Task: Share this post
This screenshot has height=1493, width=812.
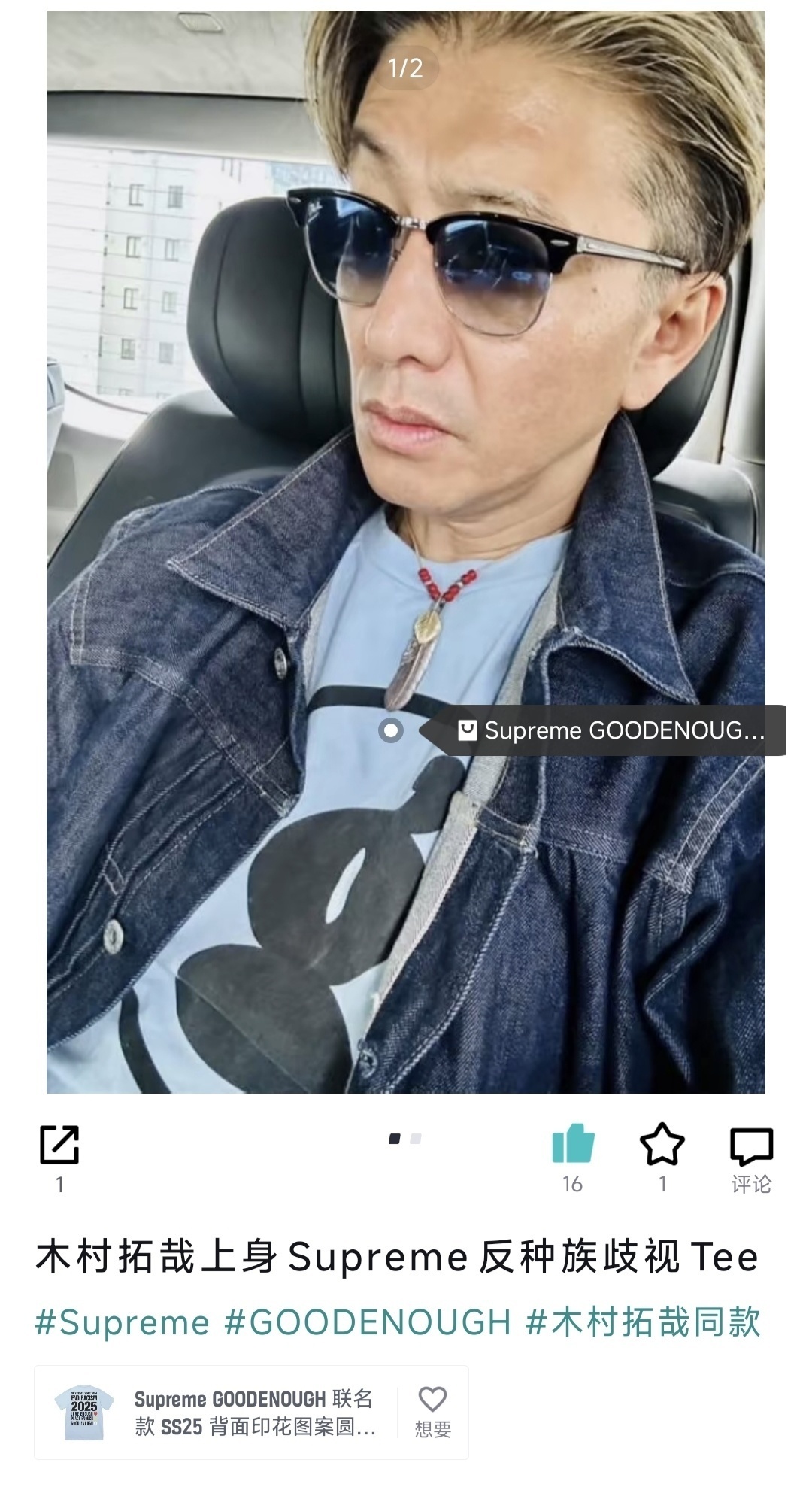Action: coord(59,1146)
